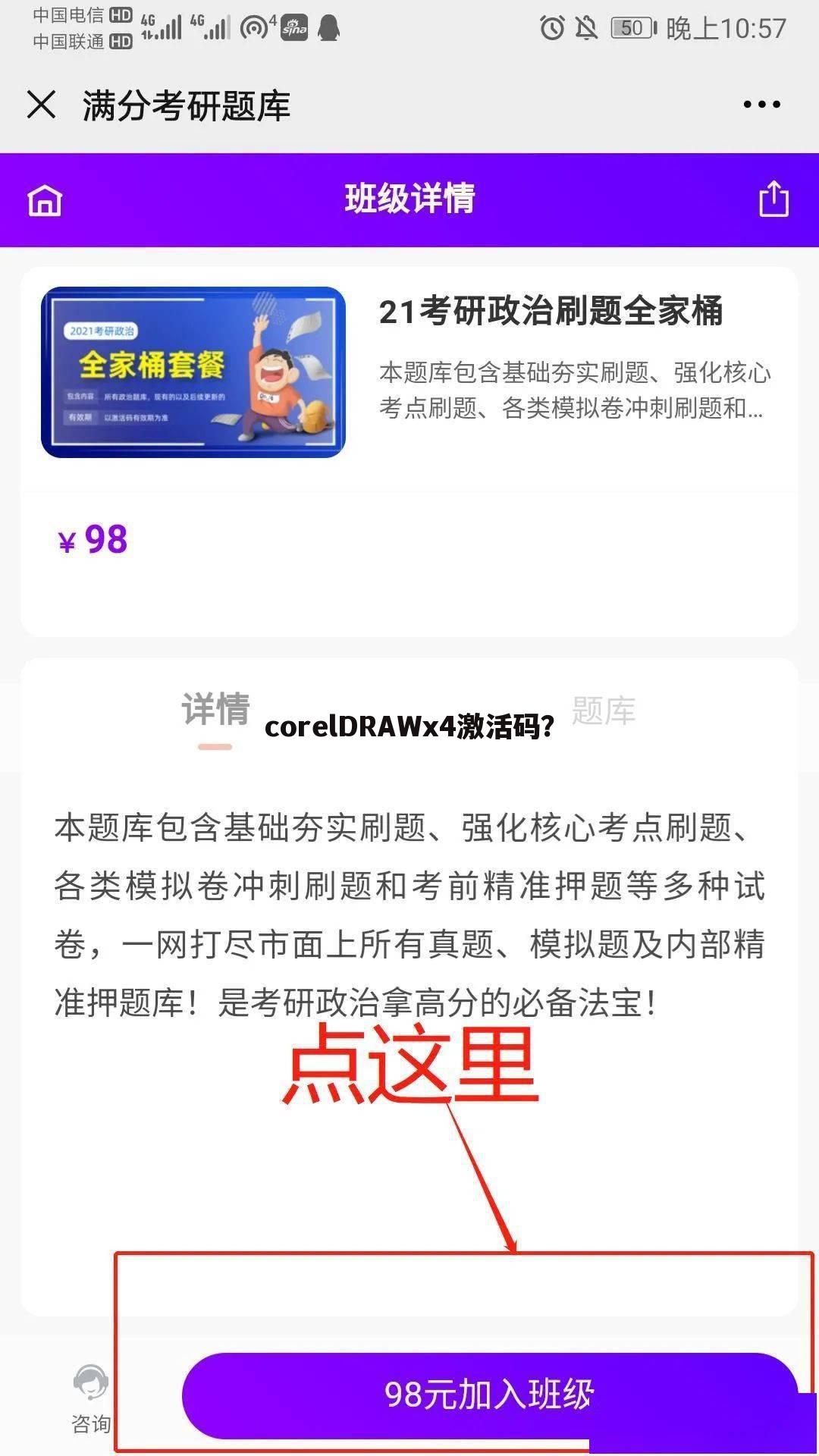Switch to the 题库 tab
Viewport: 819px width, 1456px height.
pyautogui.click(x=603, y=711)
